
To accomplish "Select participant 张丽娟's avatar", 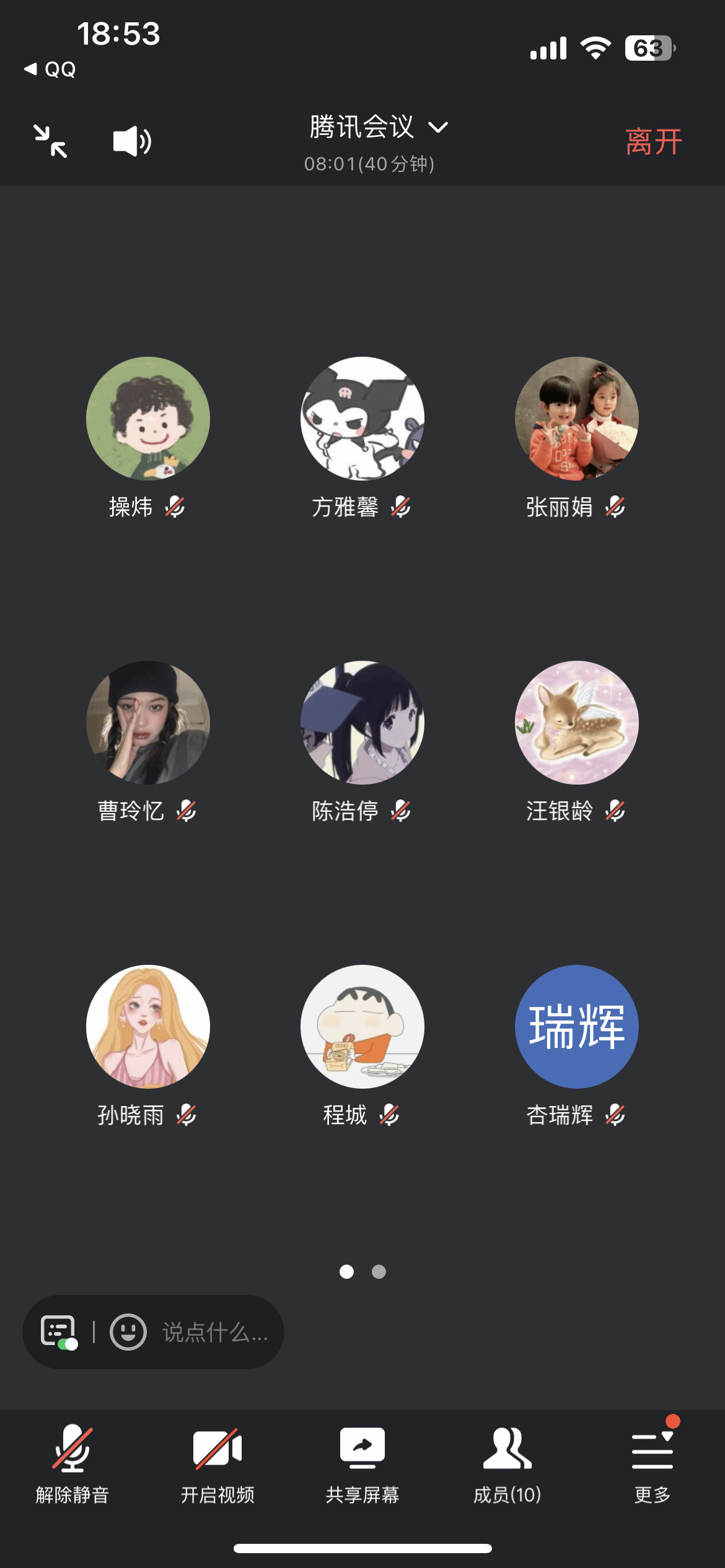I will pos(577,419).
